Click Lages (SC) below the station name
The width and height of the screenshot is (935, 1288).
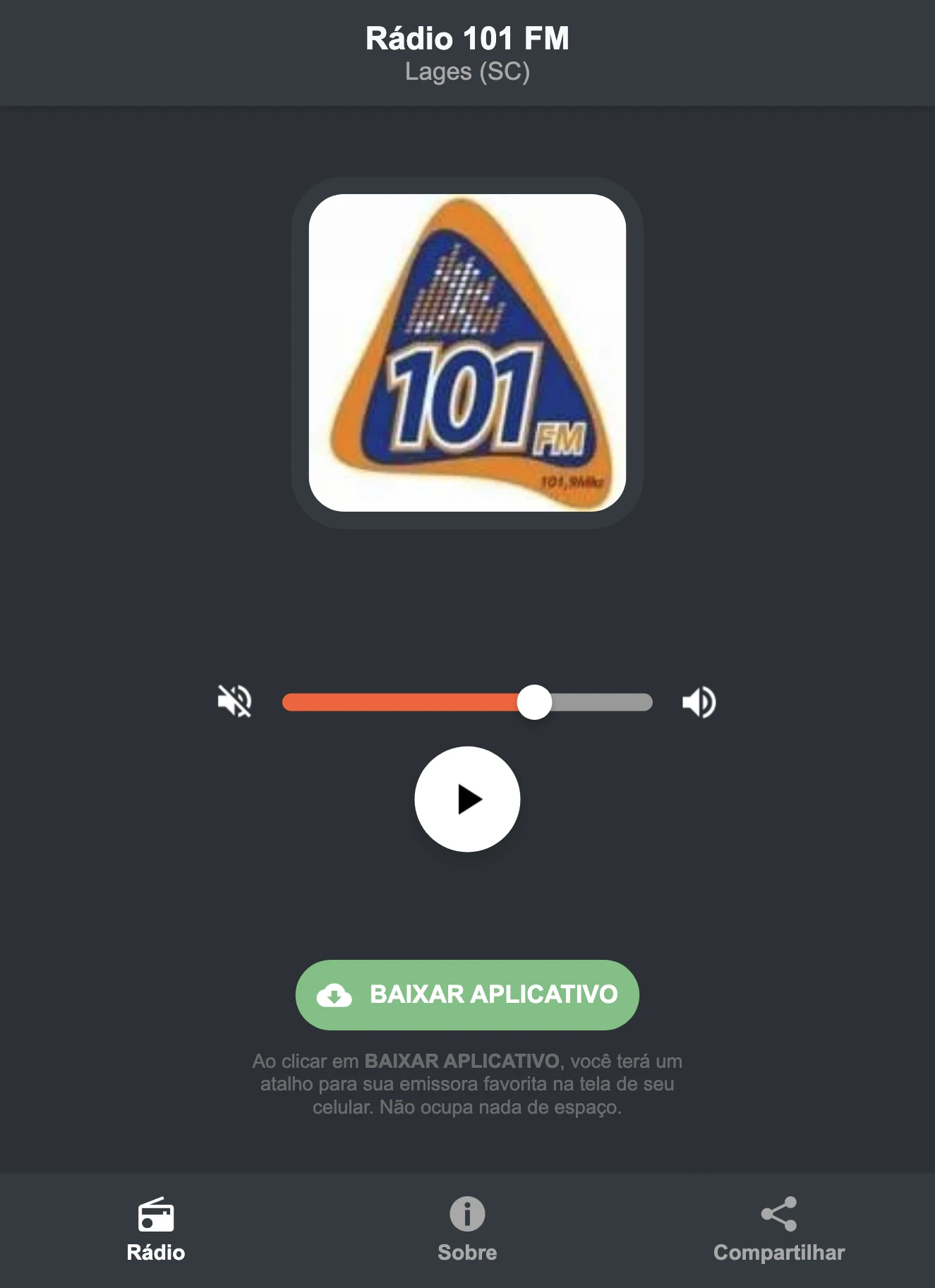(x=467, y=72)
